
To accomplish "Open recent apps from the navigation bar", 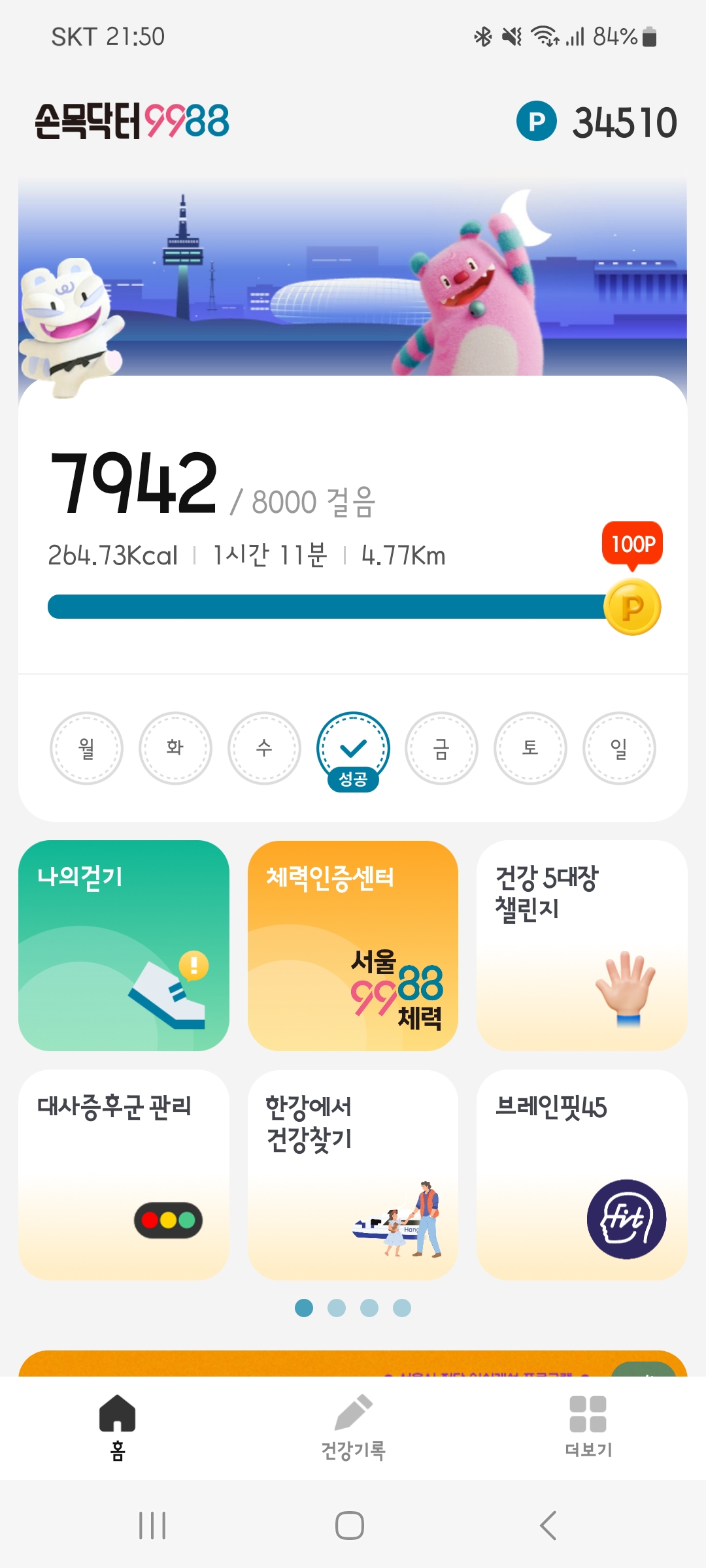I will click(152, 1526).
